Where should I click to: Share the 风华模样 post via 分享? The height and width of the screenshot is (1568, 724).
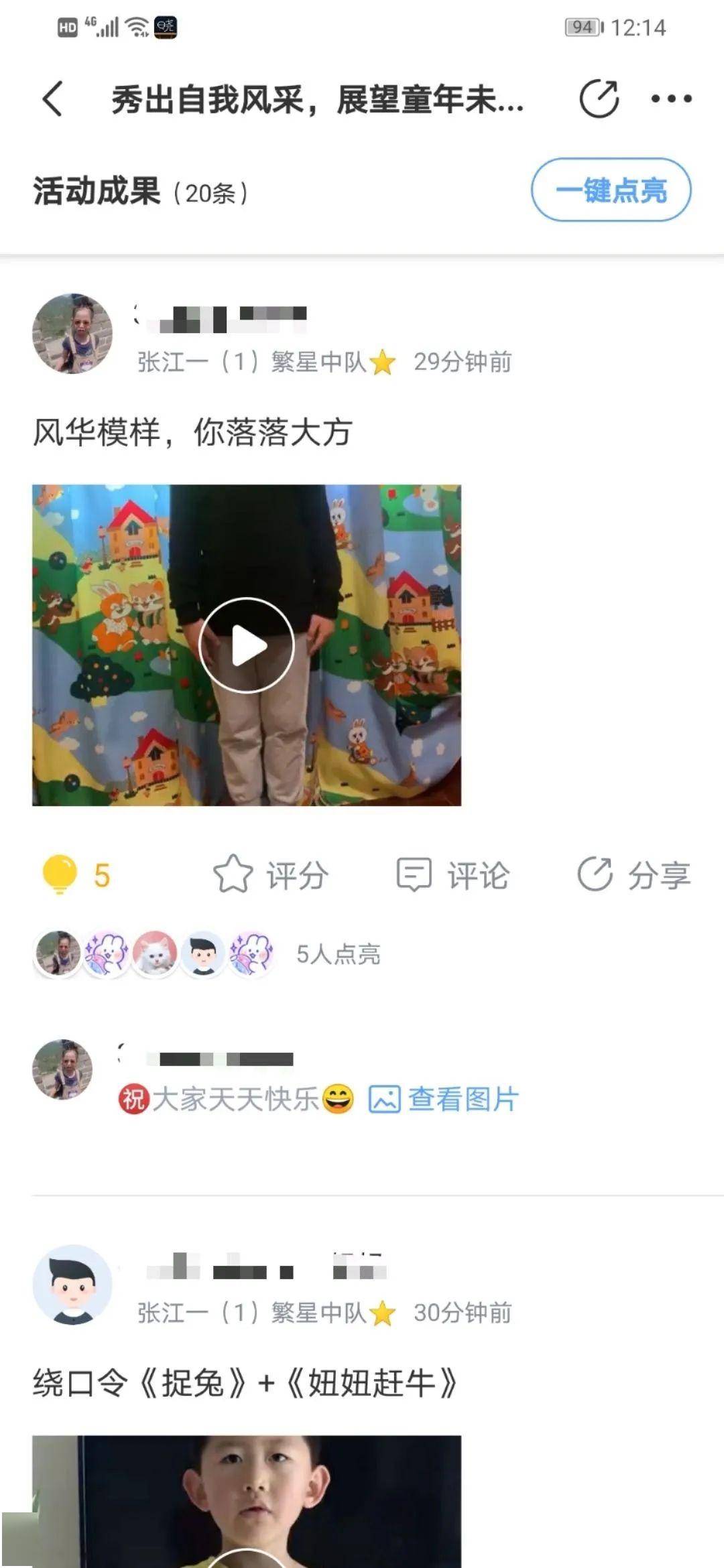tap(634, 874)
